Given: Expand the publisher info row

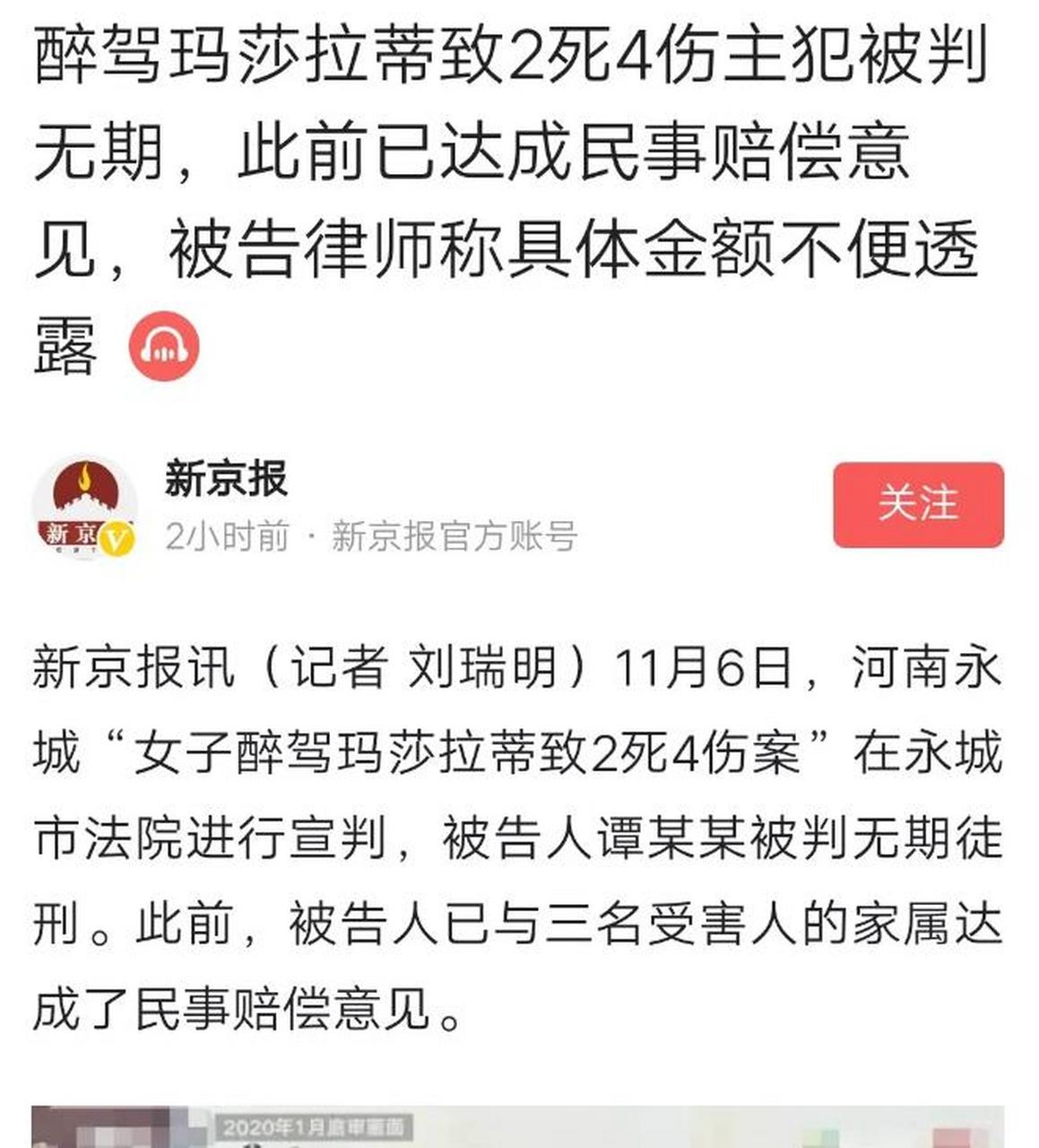Looking at the screenshot, I should click(359, 504).
